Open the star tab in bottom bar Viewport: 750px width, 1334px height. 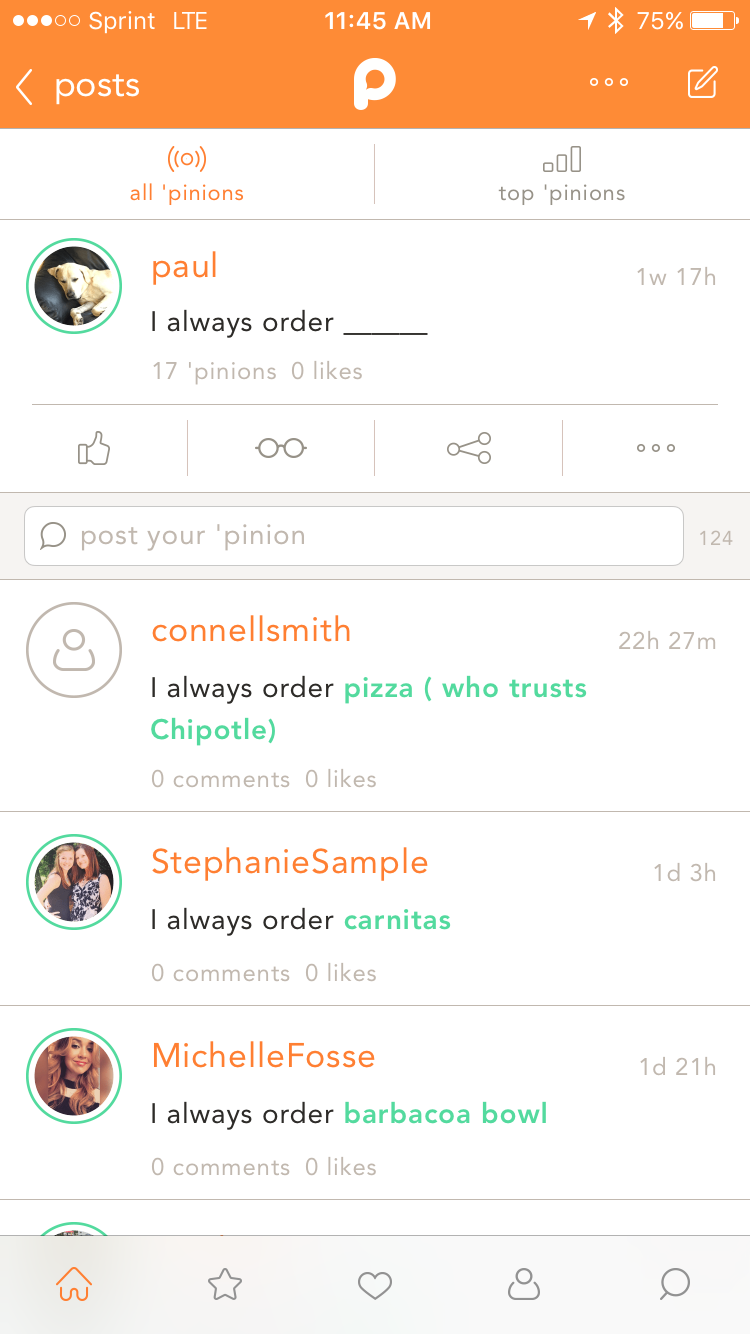tap(225, 1284)
